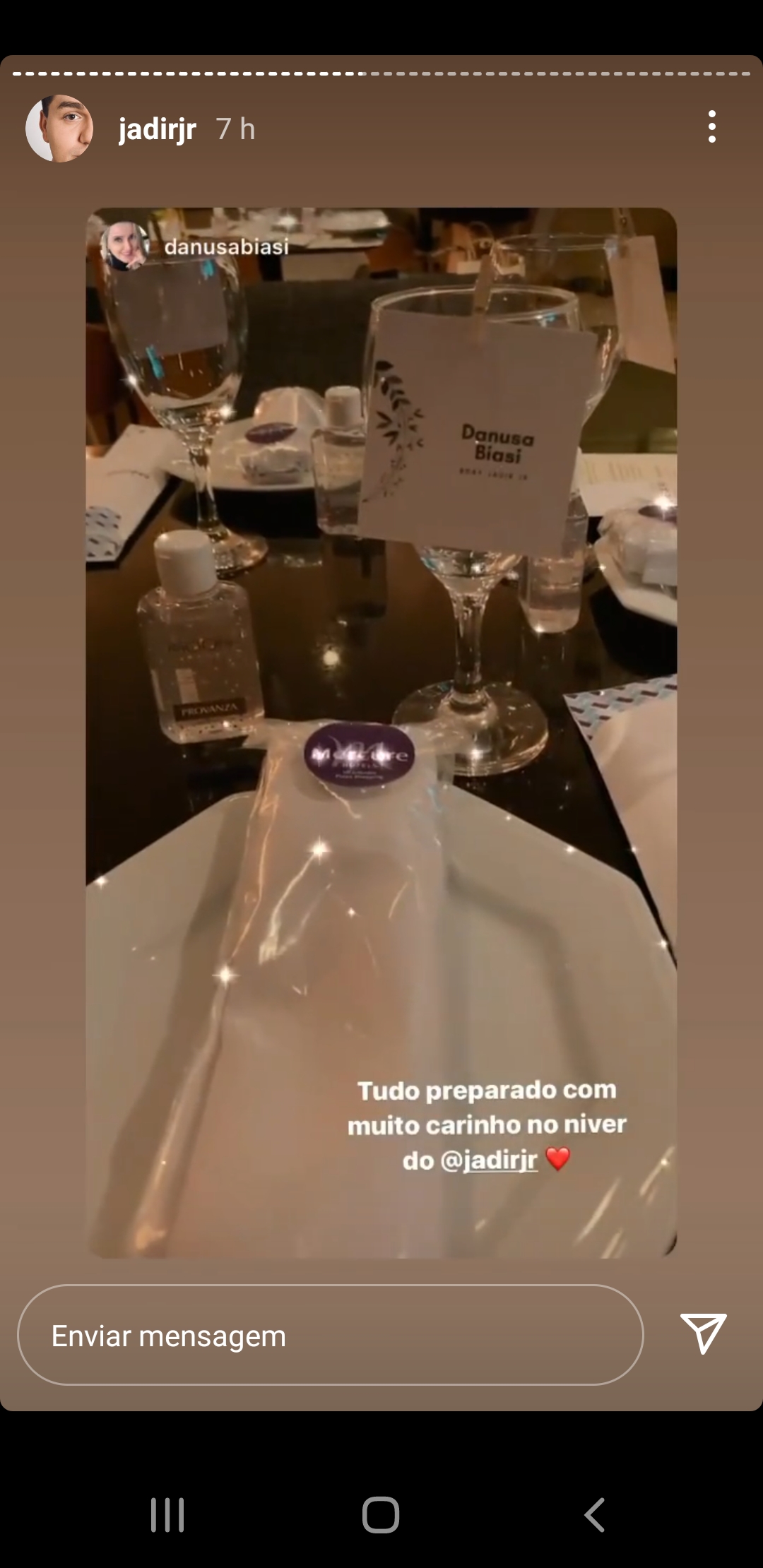The width and height of the screenshot is (763, 1568).
Task: Share this story via paper plane icon
Action: click(703, 1333)
